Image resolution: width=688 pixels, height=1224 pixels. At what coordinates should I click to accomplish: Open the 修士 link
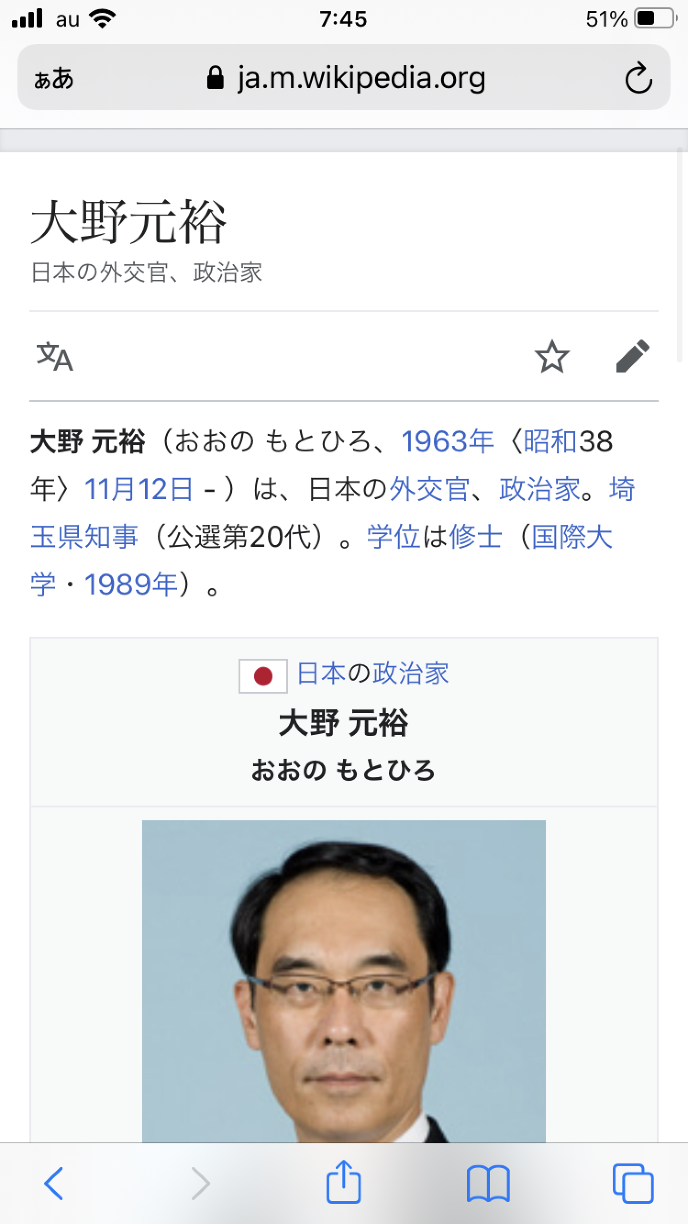pos(476,537)
